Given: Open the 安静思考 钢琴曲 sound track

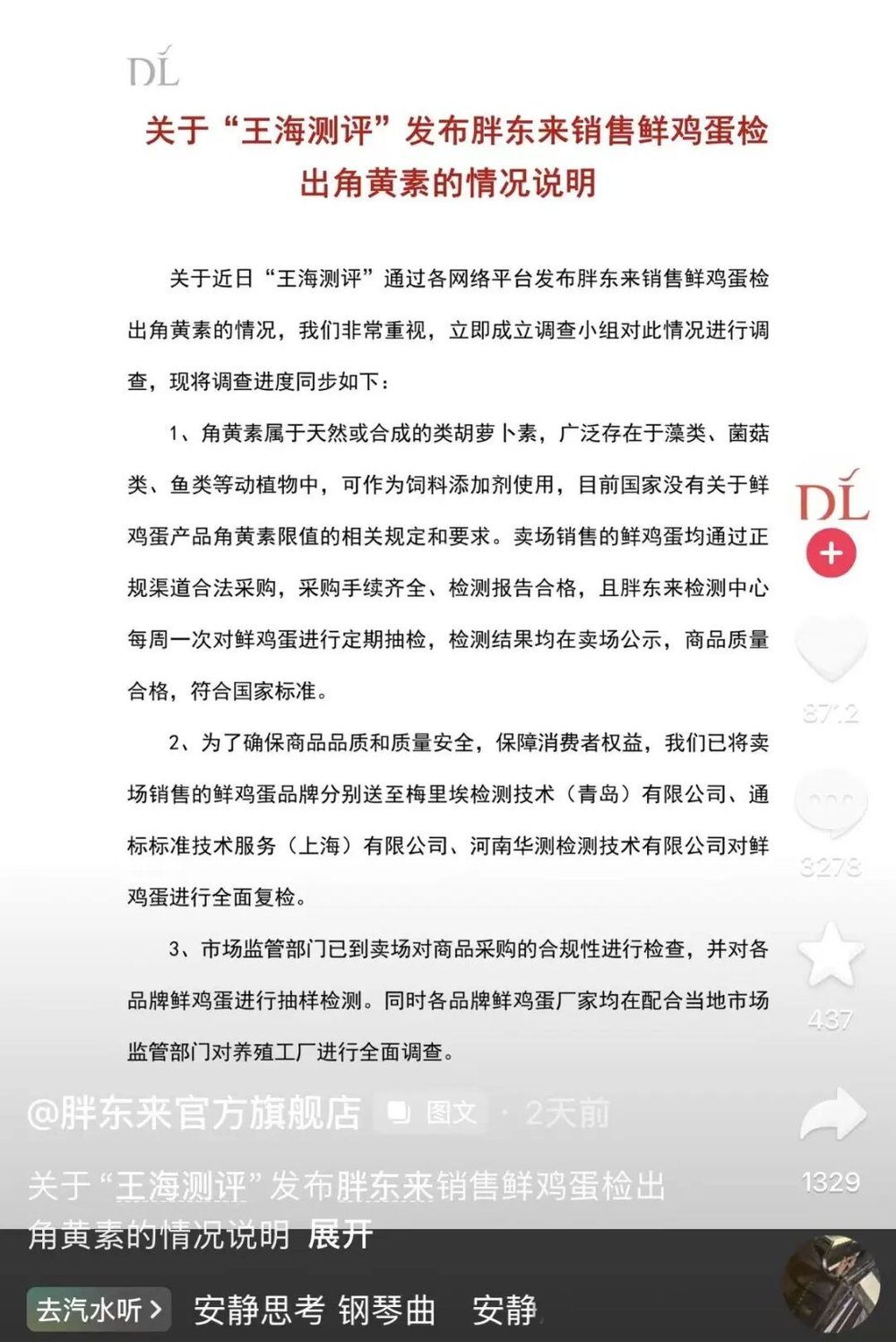Looking at the screenshot, I should click(x=314, y=1311).
